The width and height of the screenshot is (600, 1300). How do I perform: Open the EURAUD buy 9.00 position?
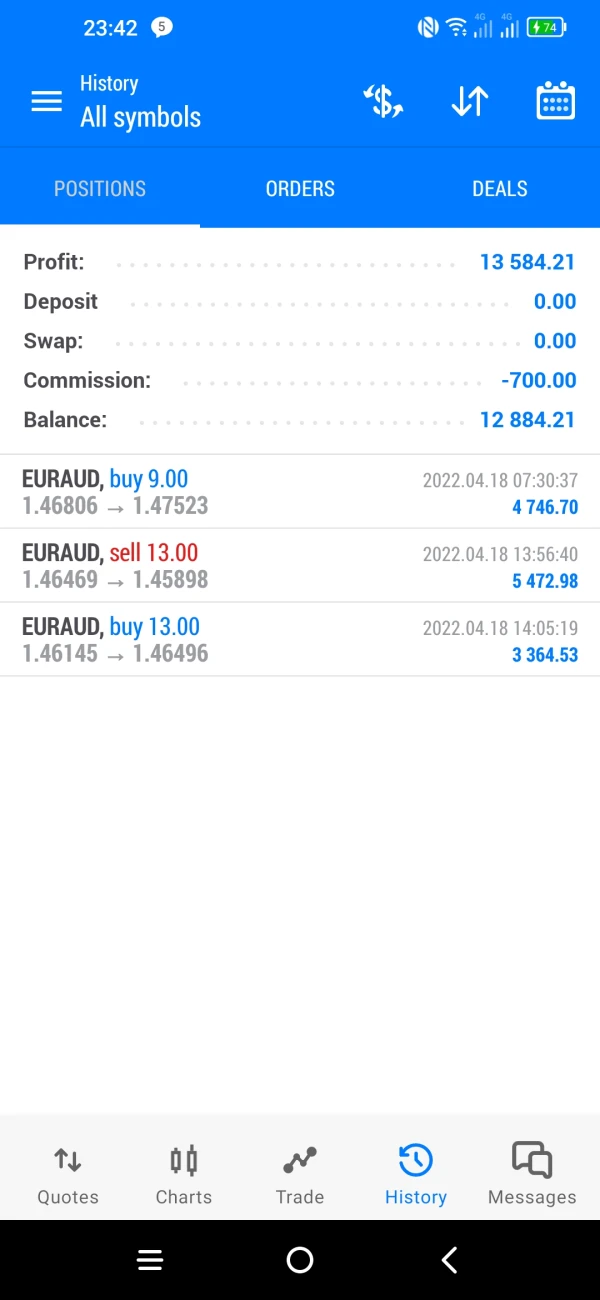coord(300,492)
